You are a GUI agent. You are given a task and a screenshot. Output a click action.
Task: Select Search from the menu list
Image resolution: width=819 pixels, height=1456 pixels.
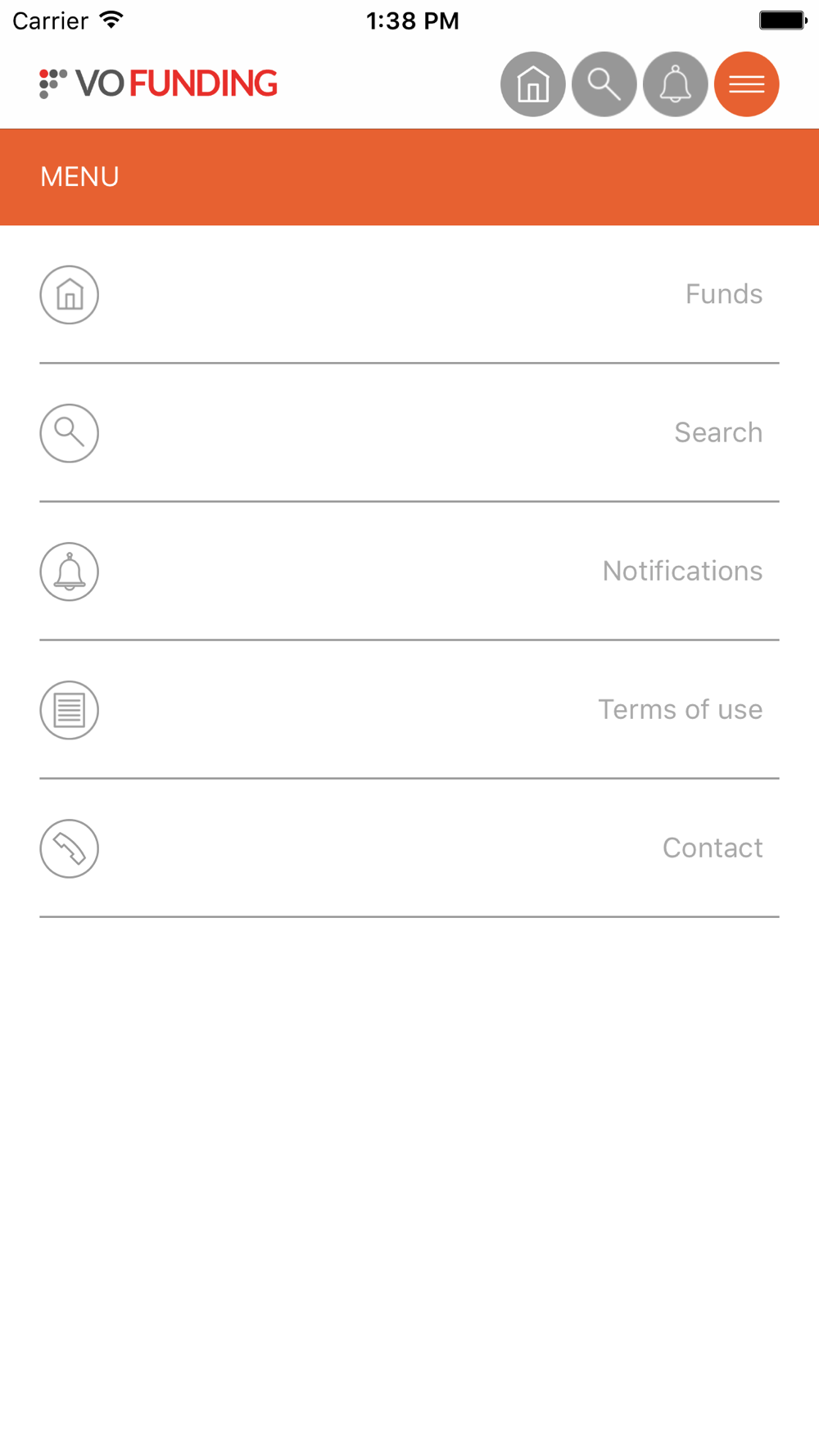[409, 433]
